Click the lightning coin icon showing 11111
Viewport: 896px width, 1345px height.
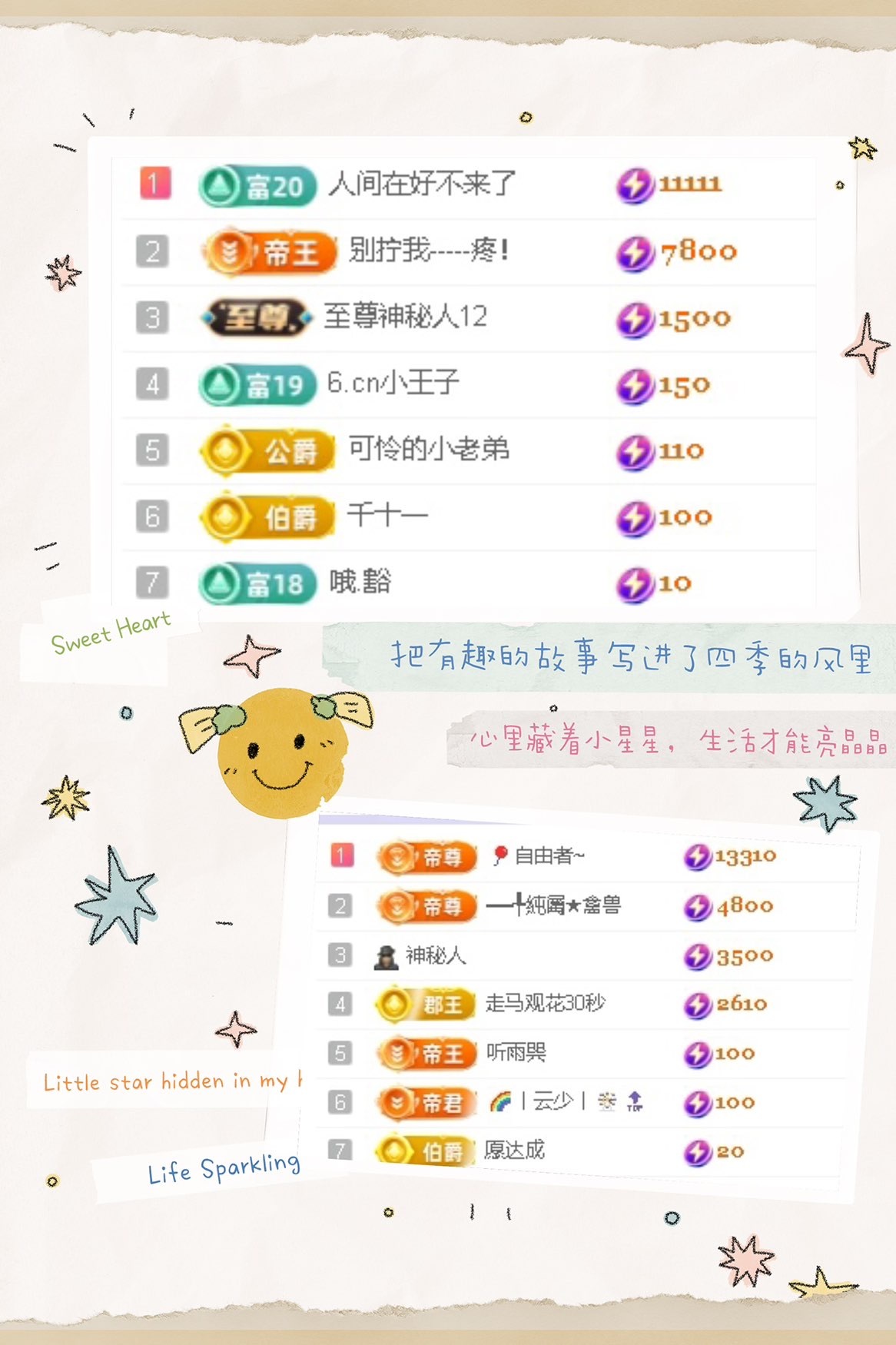click(634, 184)
